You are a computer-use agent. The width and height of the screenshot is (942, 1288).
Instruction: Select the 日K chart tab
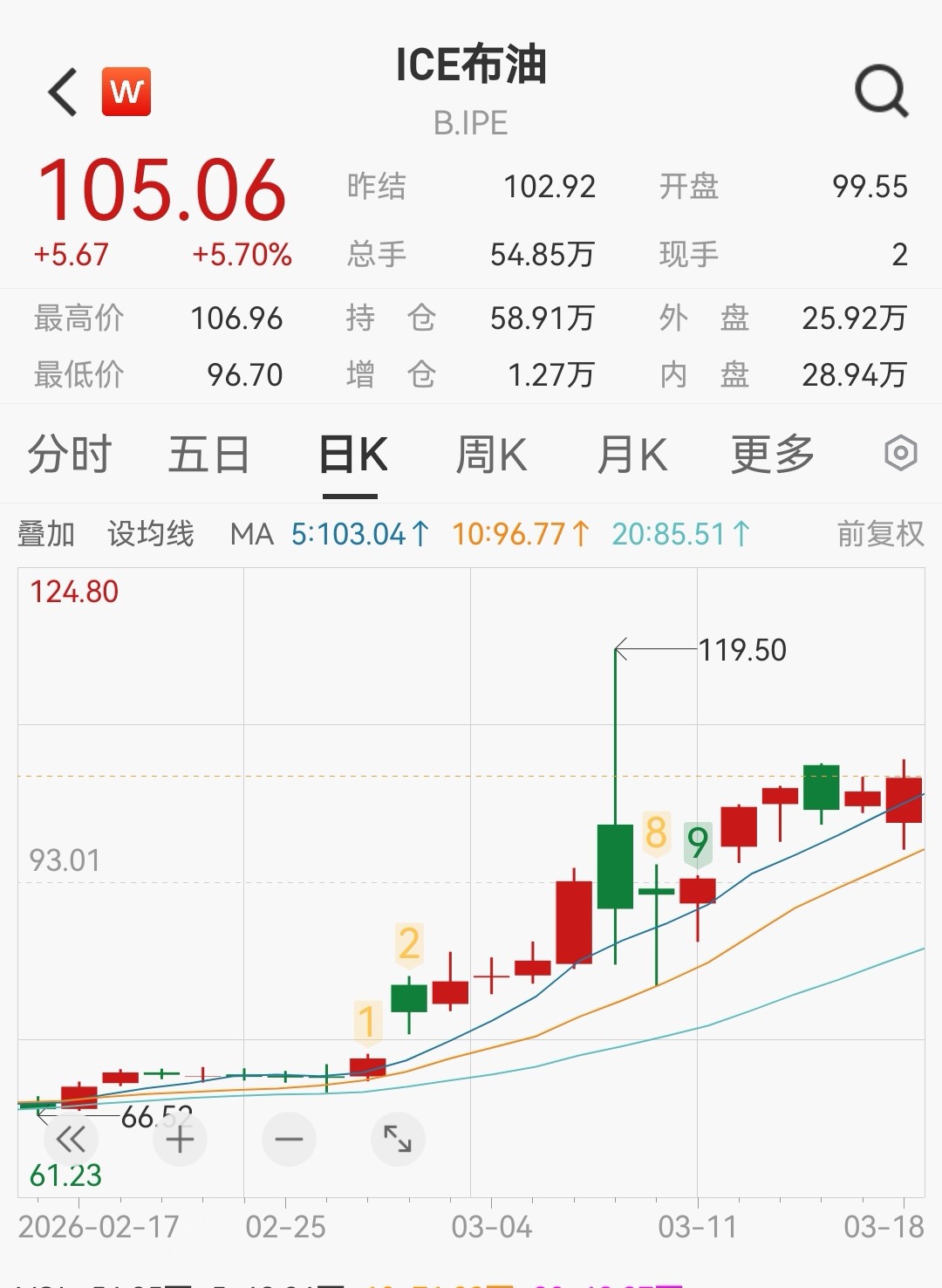[x=352, y=455]
